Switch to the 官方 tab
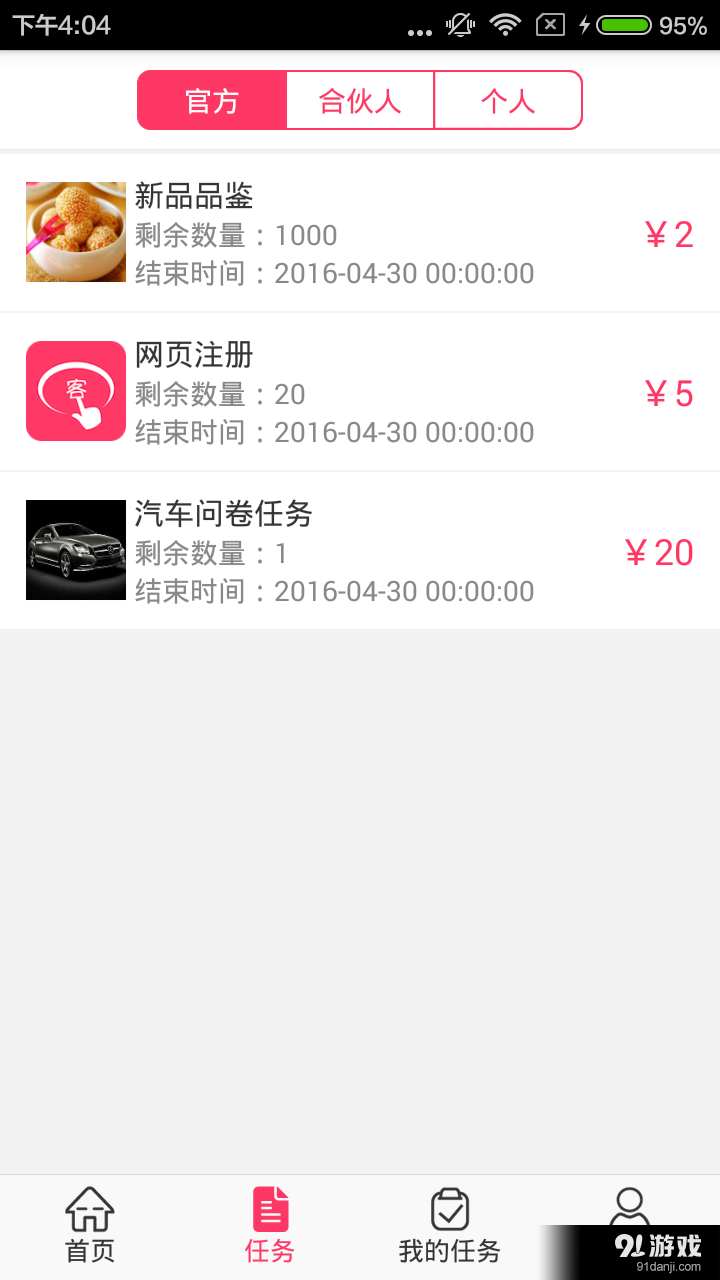This screenshot has width=720, height=1280. tap(212, 100)
